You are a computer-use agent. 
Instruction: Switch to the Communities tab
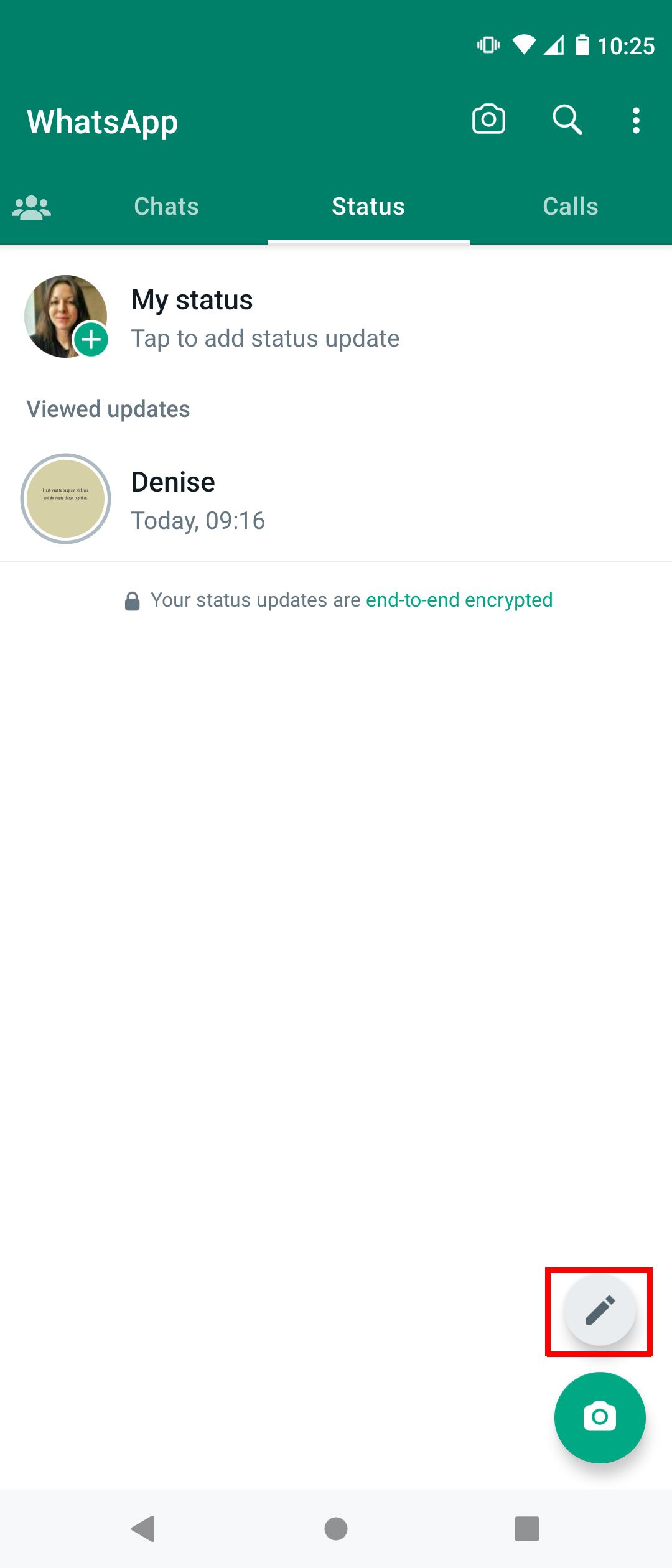(31, 207)
